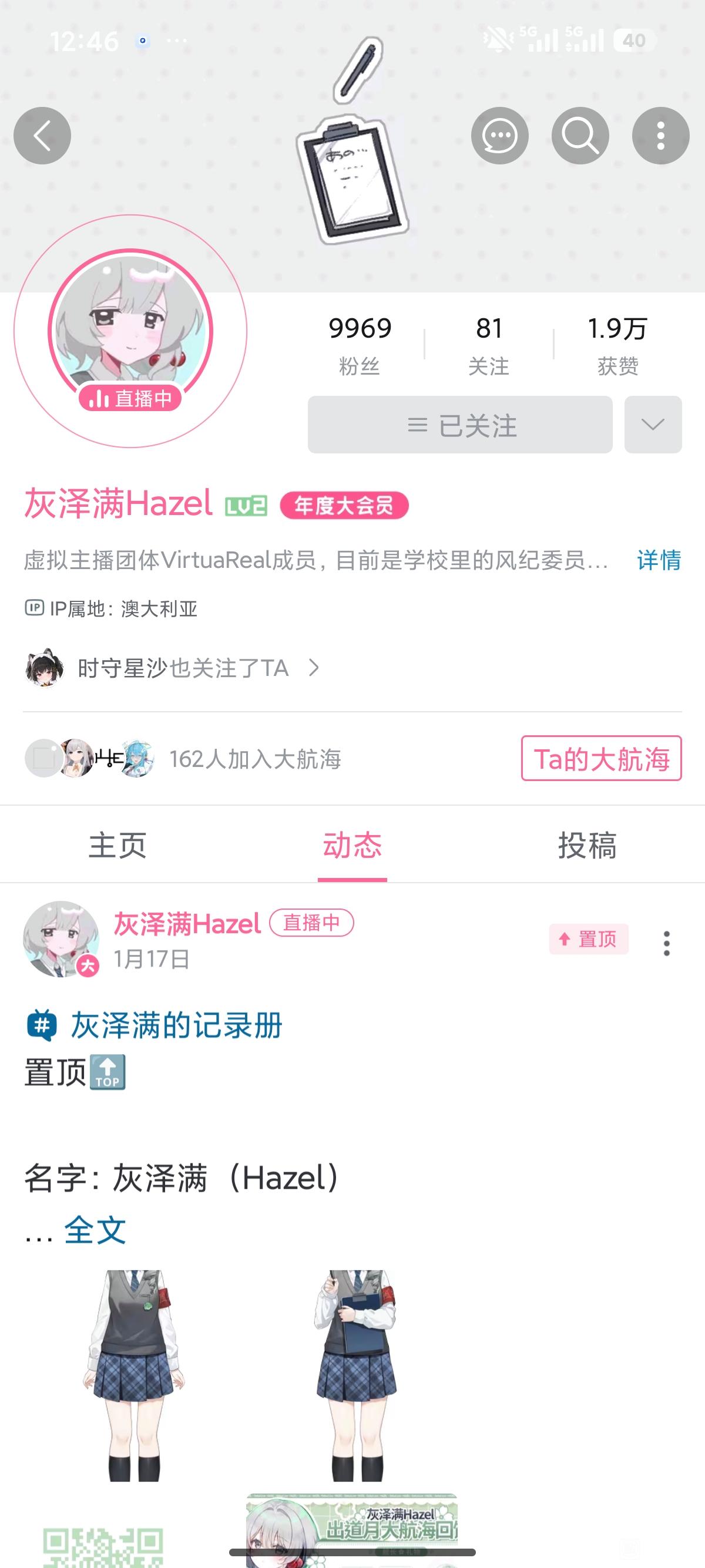
Task: Open 9969 粉丝 followers list
Action: click(x=360, y=345)
